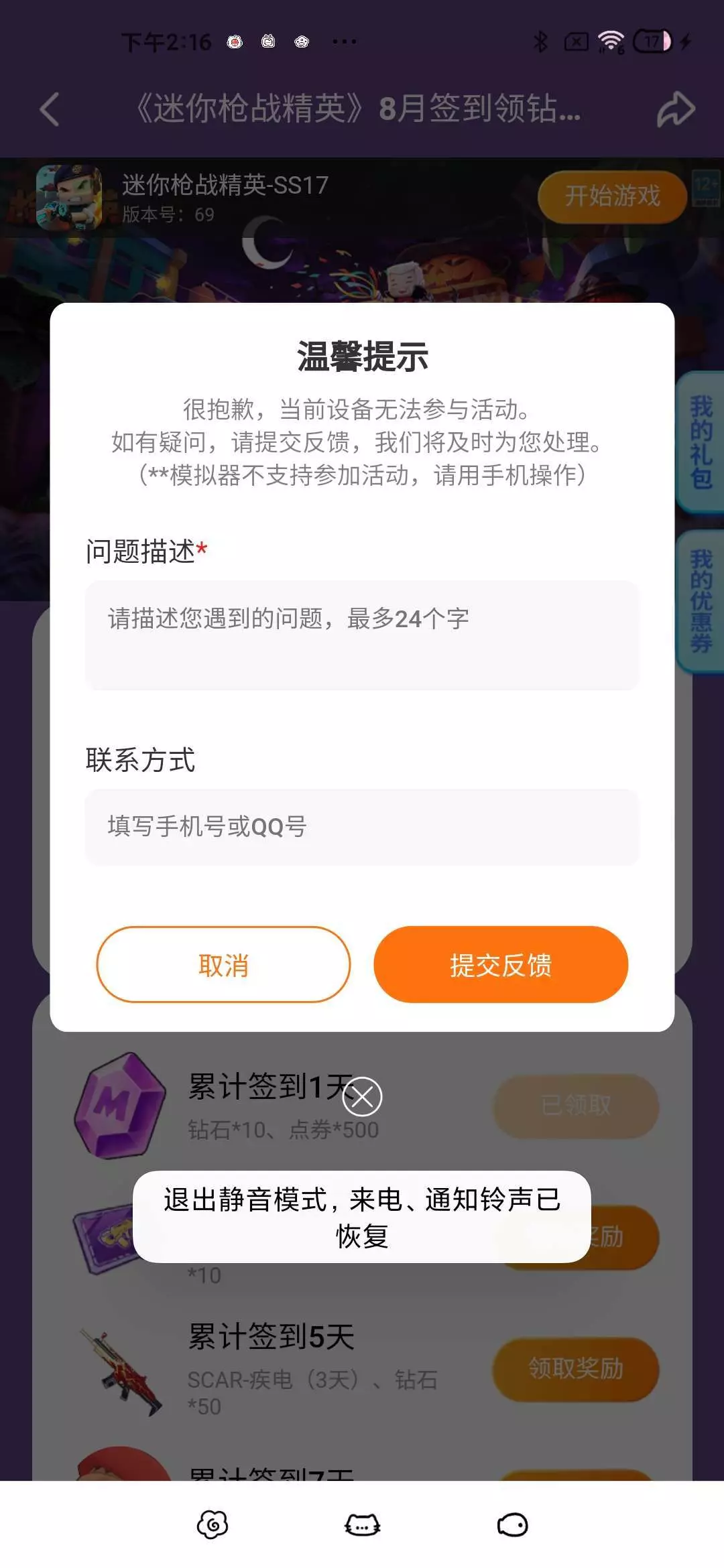The height and width of the screenshot is (1568, 724).
Task: Tap the 问题描述 text field
Action: point(362,635)
